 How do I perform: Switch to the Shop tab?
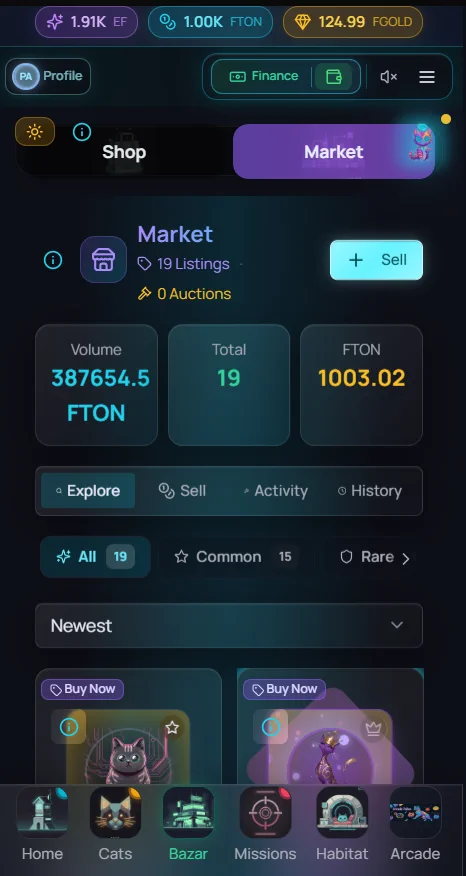(x=124, y=152)
